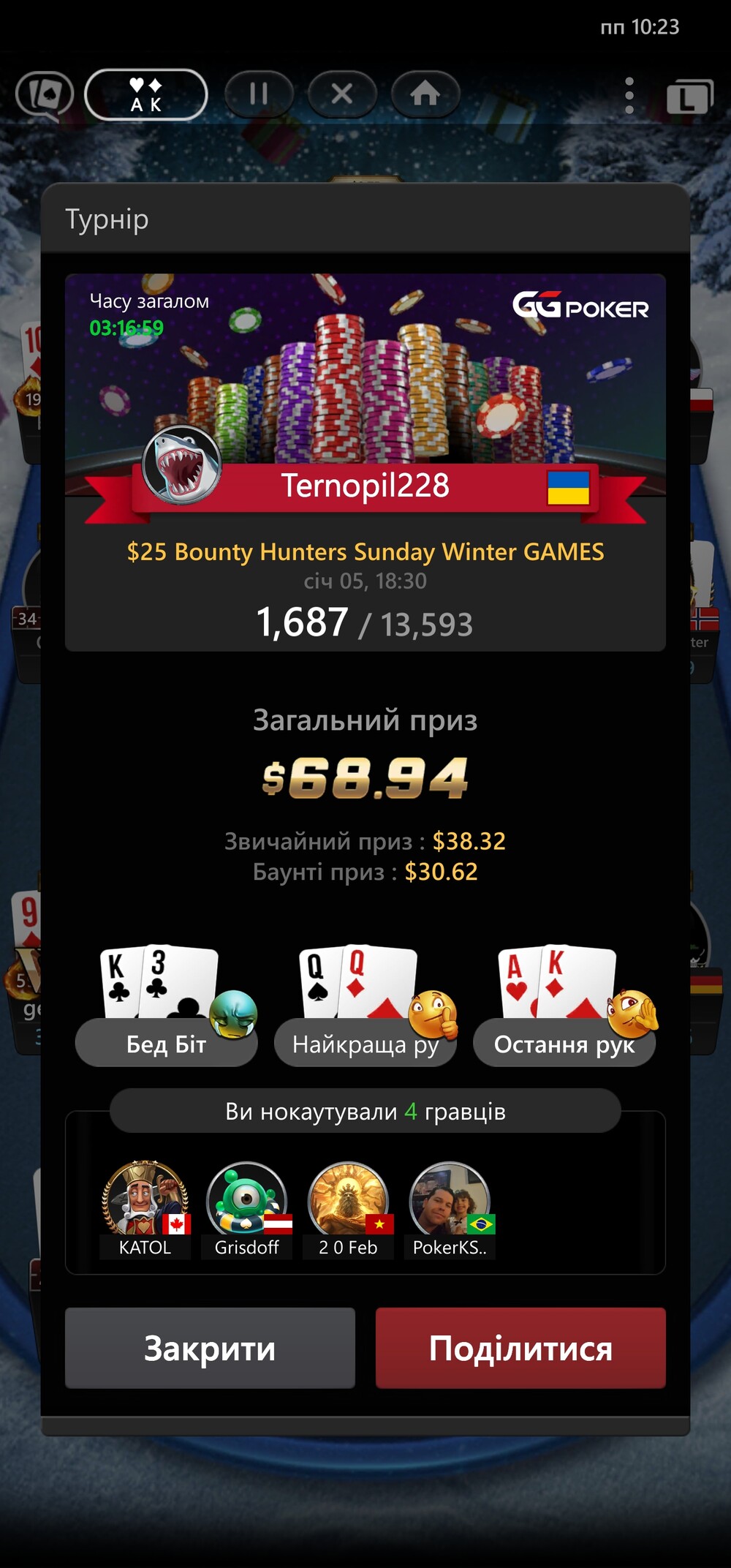
Task: Open the three-dot overflow menu
Action: click(629, 95)
